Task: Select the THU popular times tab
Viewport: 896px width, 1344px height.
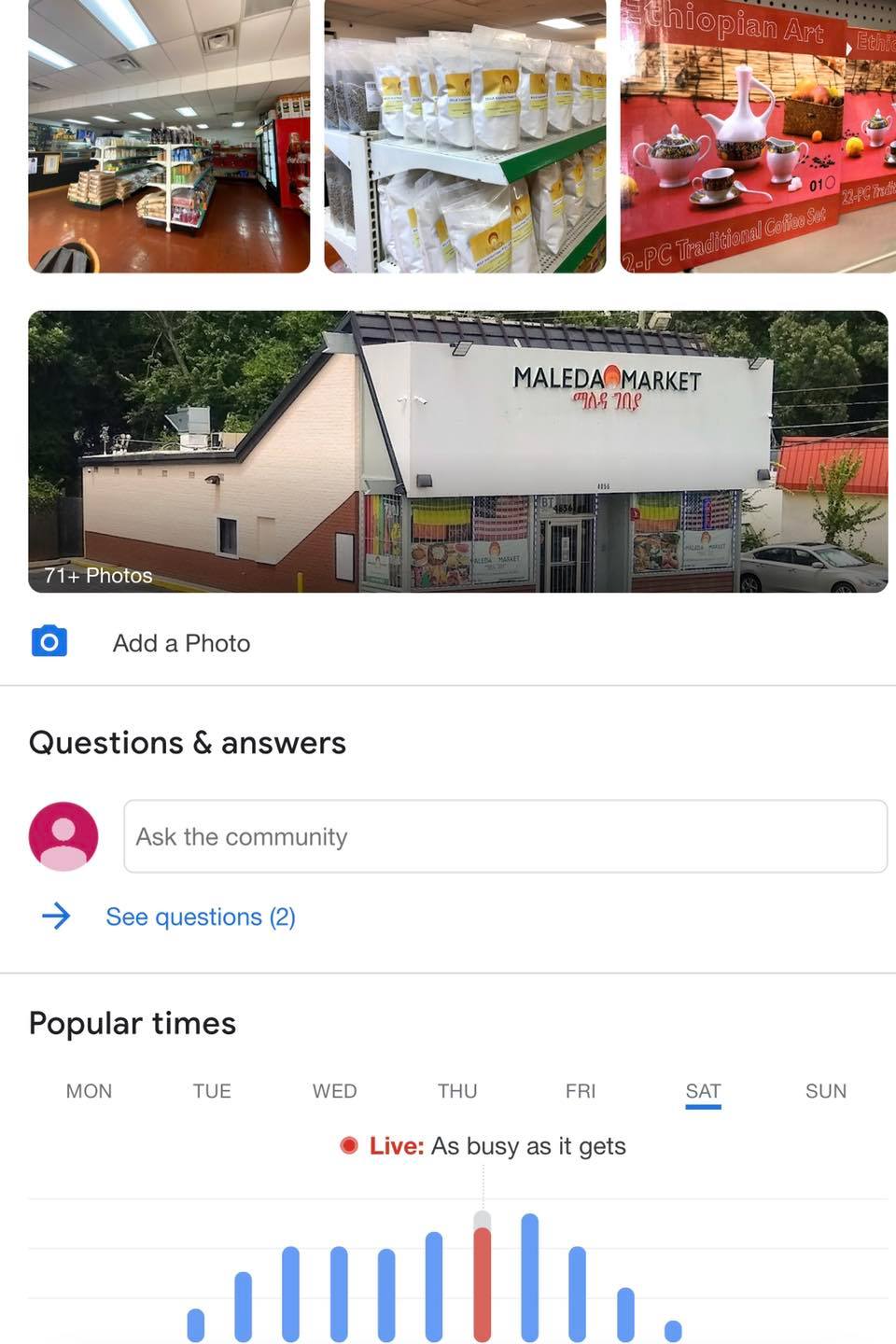Action: click(x=457, y=1091)
